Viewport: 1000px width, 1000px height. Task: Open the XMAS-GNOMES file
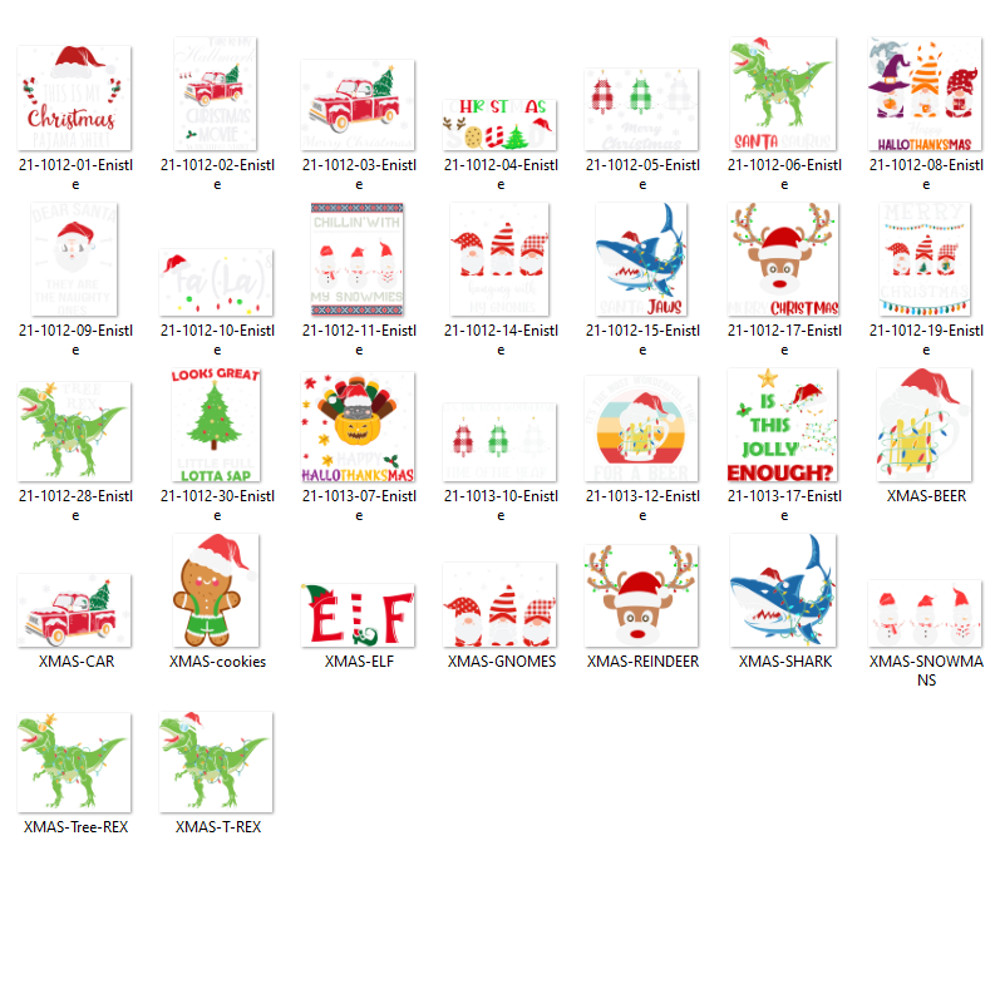point(500,607)
